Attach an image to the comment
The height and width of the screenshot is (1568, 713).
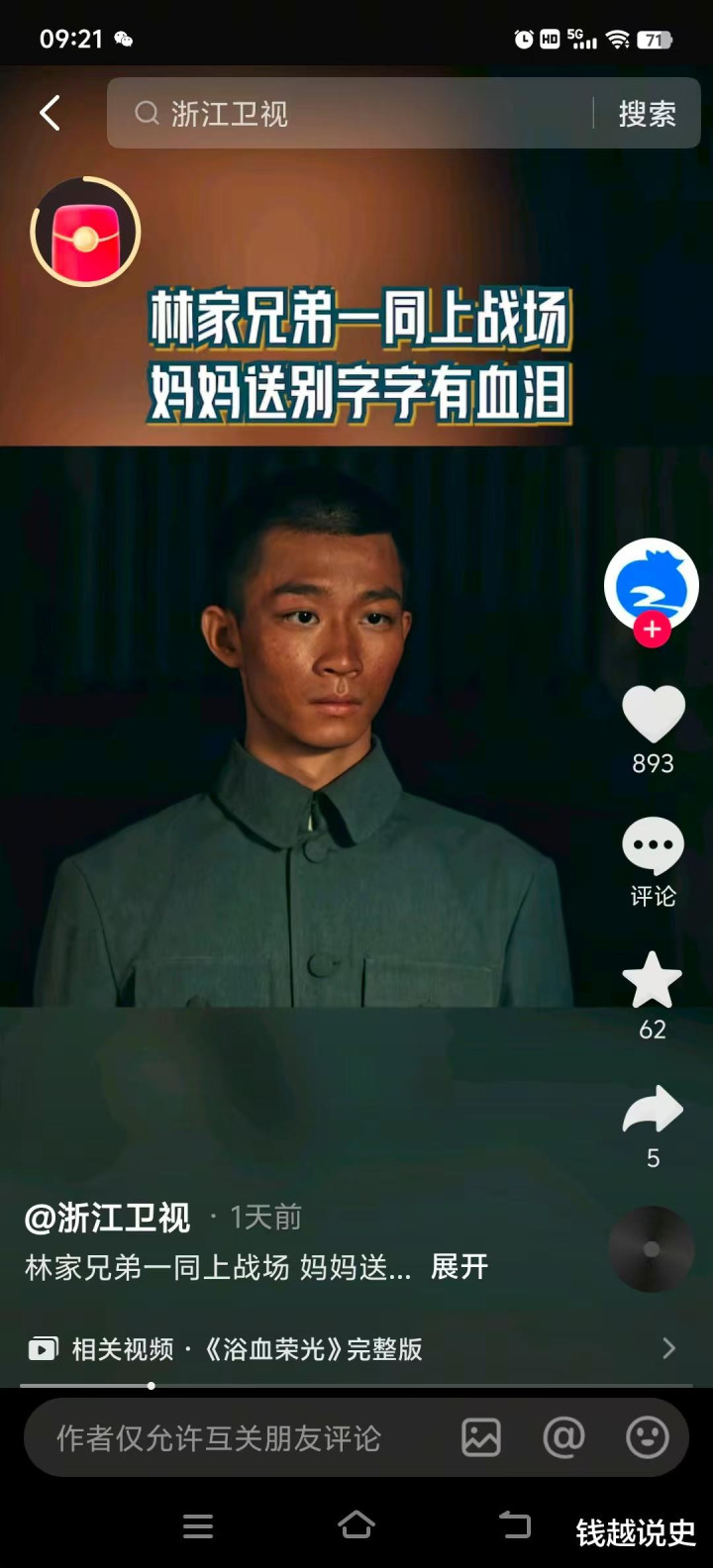point(481,1437)
